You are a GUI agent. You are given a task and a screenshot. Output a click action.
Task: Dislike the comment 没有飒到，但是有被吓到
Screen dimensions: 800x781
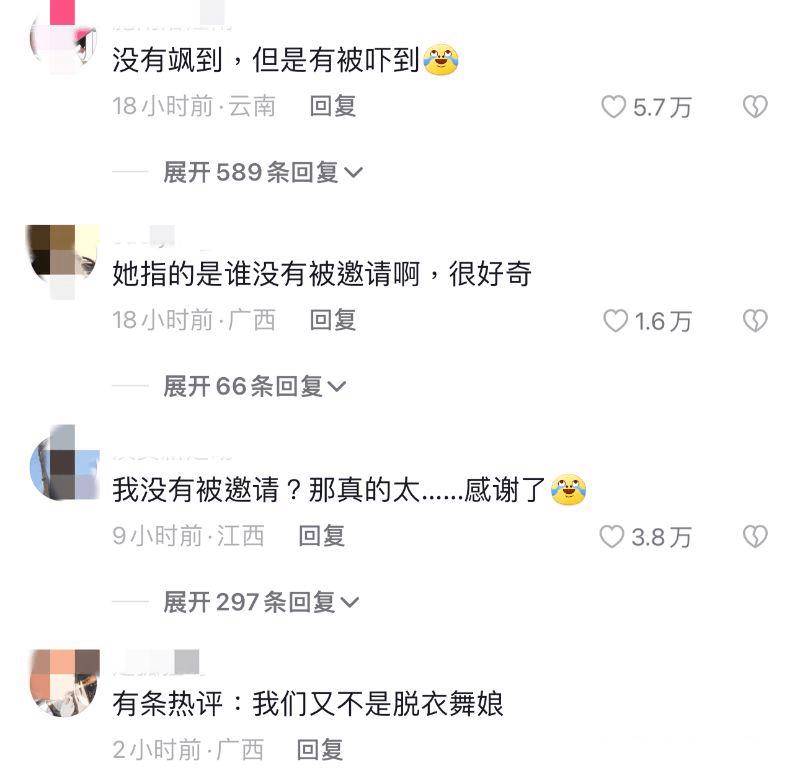click(x=755, y=107)
